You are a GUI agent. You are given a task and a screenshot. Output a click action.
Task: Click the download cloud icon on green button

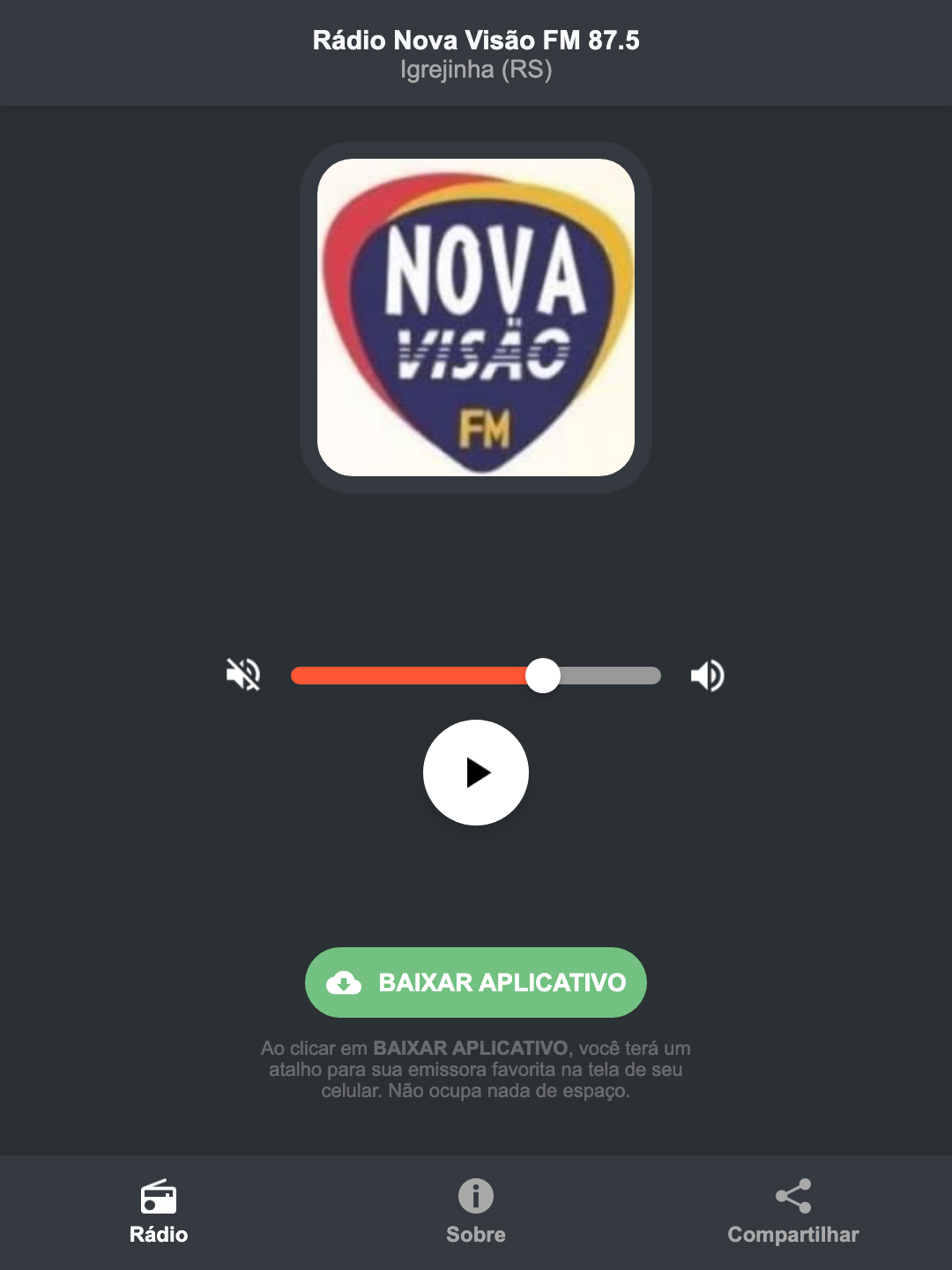(x=346, y=982)
